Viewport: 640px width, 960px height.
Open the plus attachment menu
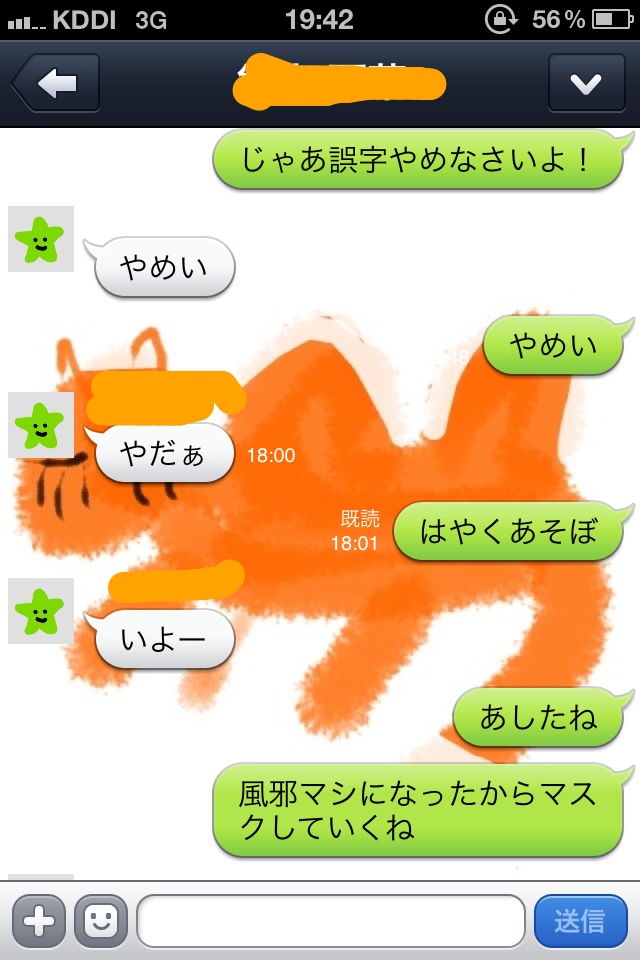pyautogui.click(x=38, y=921)
